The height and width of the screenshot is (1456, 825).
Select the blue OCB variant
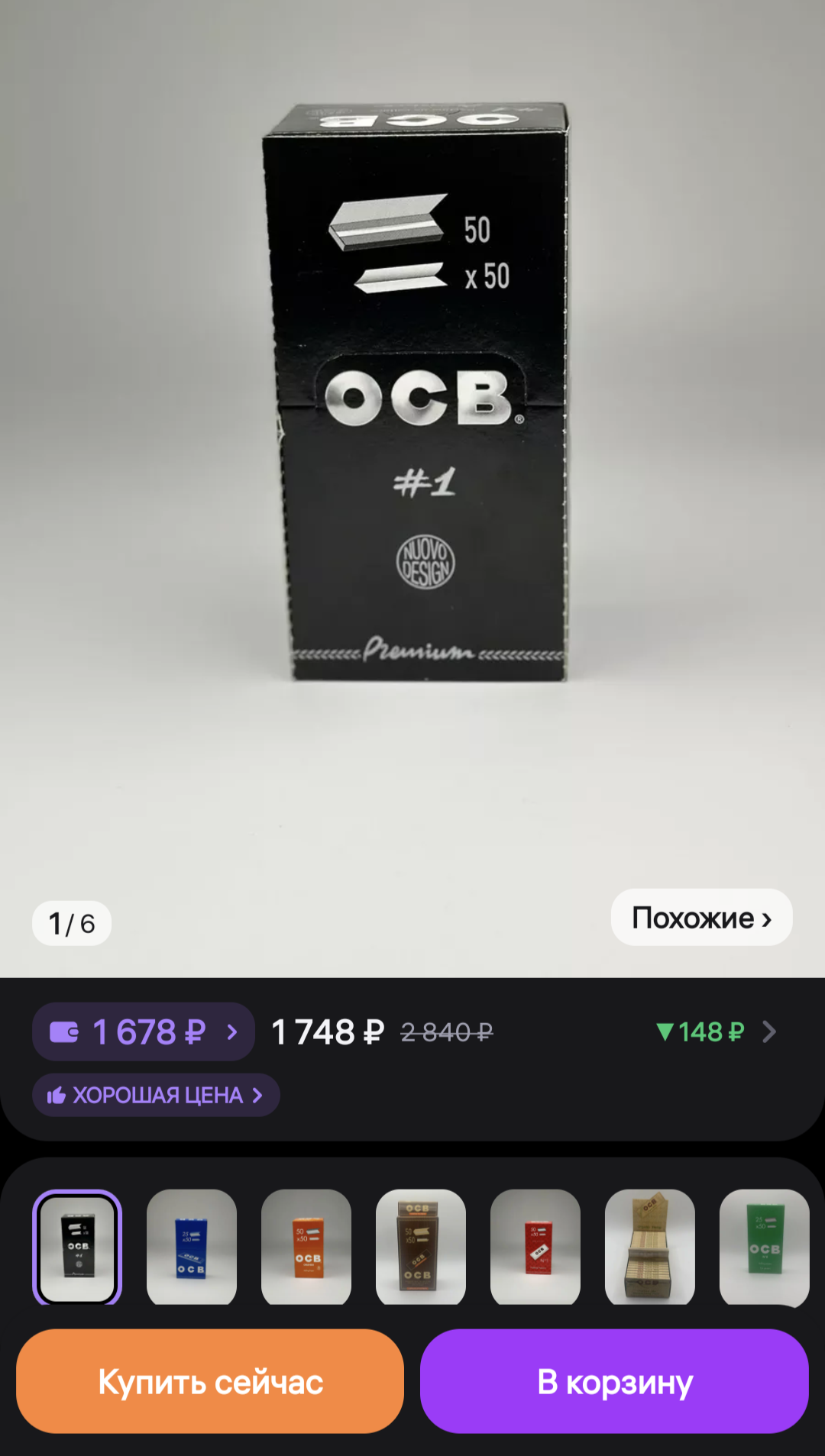(x=192, y=1248)
